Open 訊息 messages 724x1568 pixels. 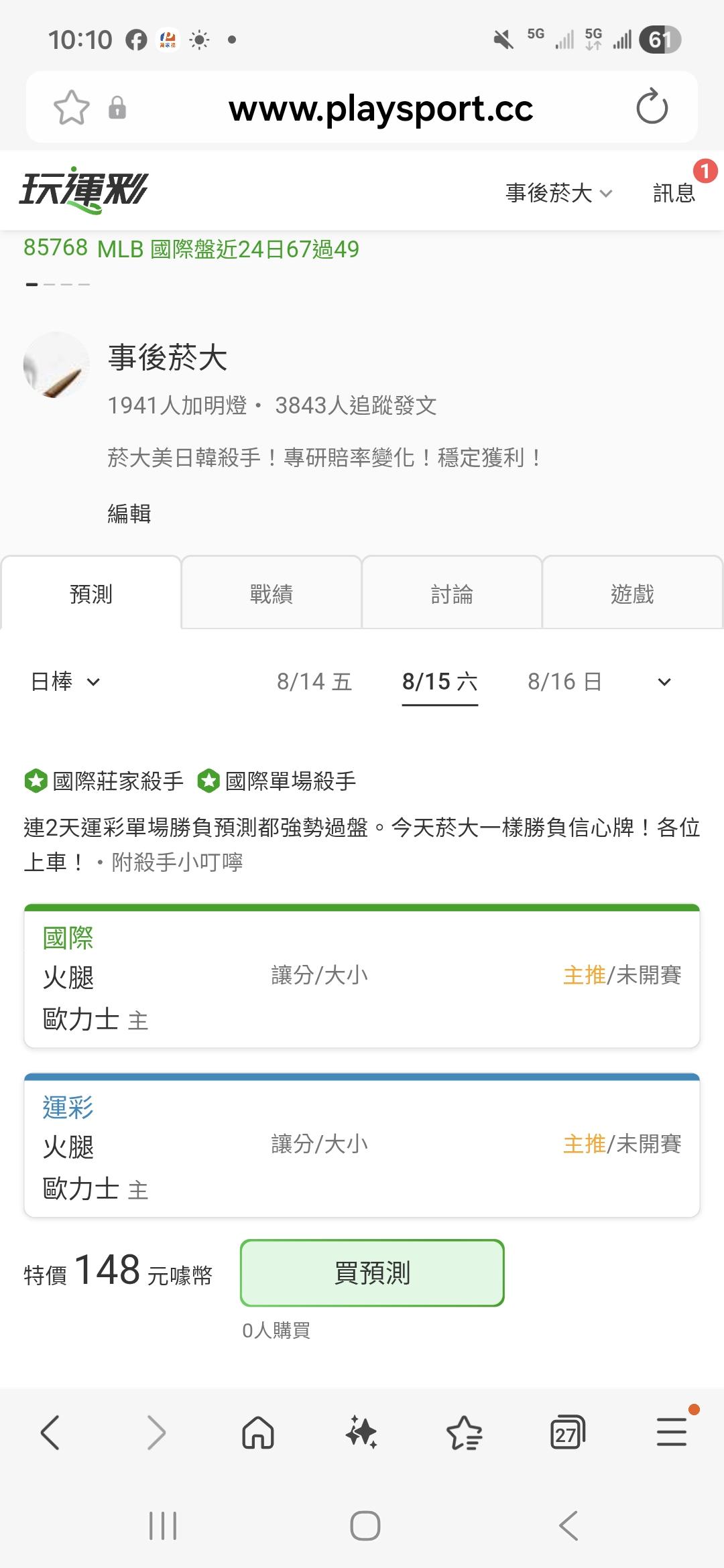(x=674, y=193)
